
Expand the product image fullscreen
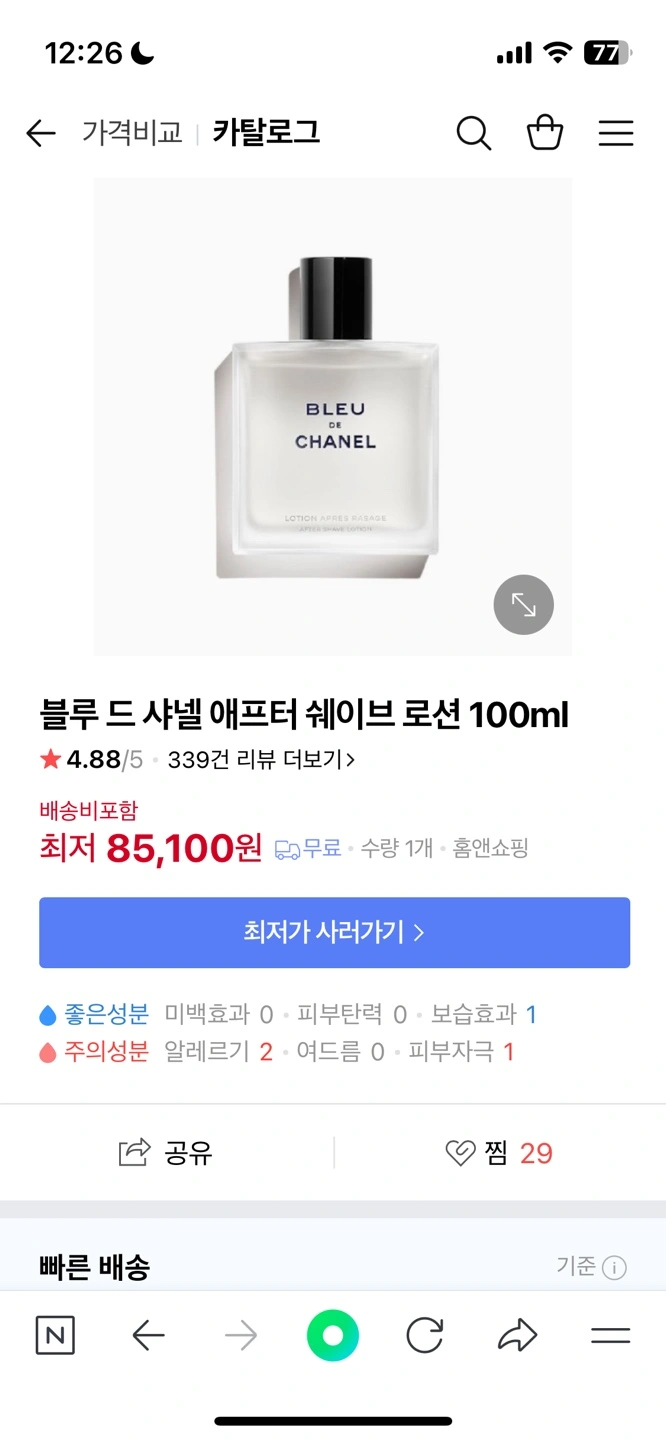(523, 604)
